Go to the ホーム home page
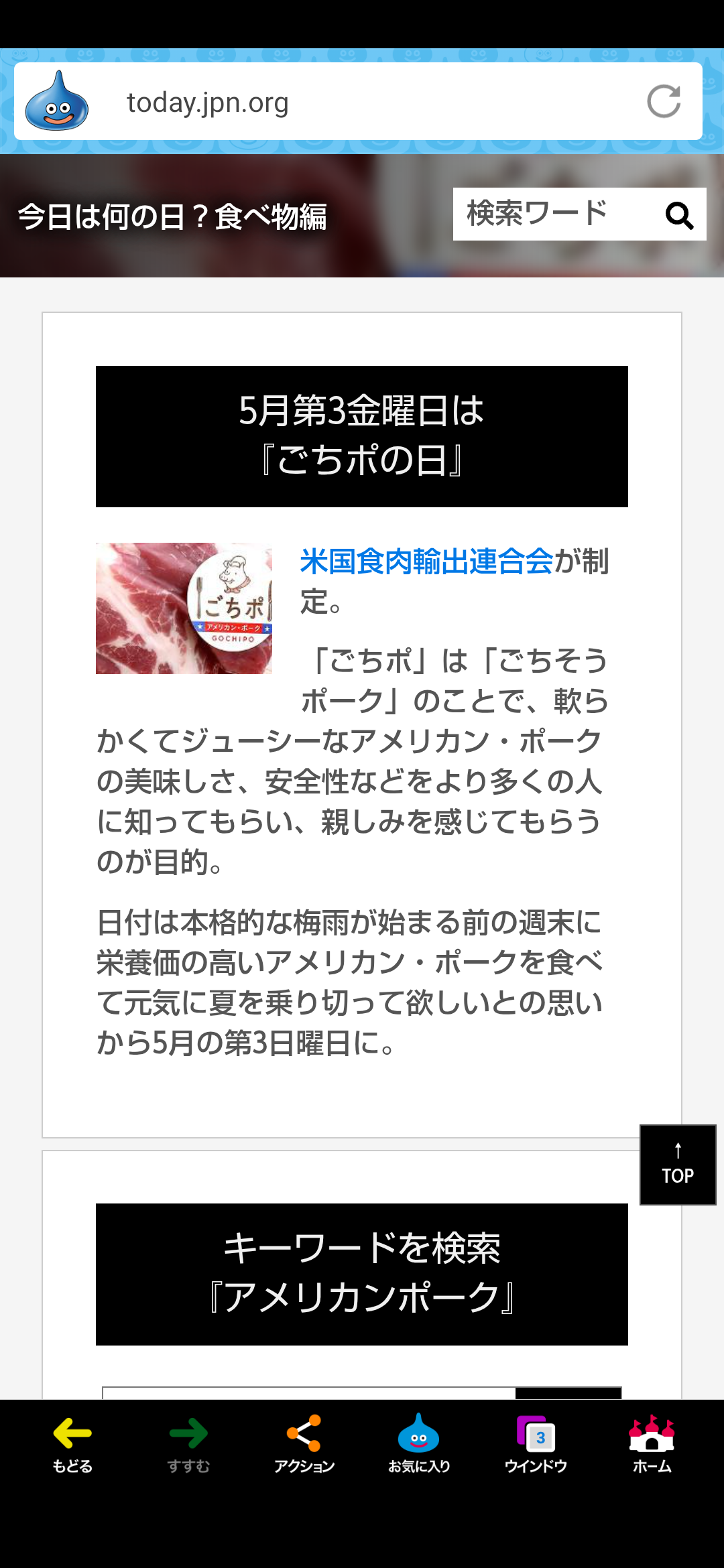Screen dimensions: 724x1568 (x=652, y=1444)
